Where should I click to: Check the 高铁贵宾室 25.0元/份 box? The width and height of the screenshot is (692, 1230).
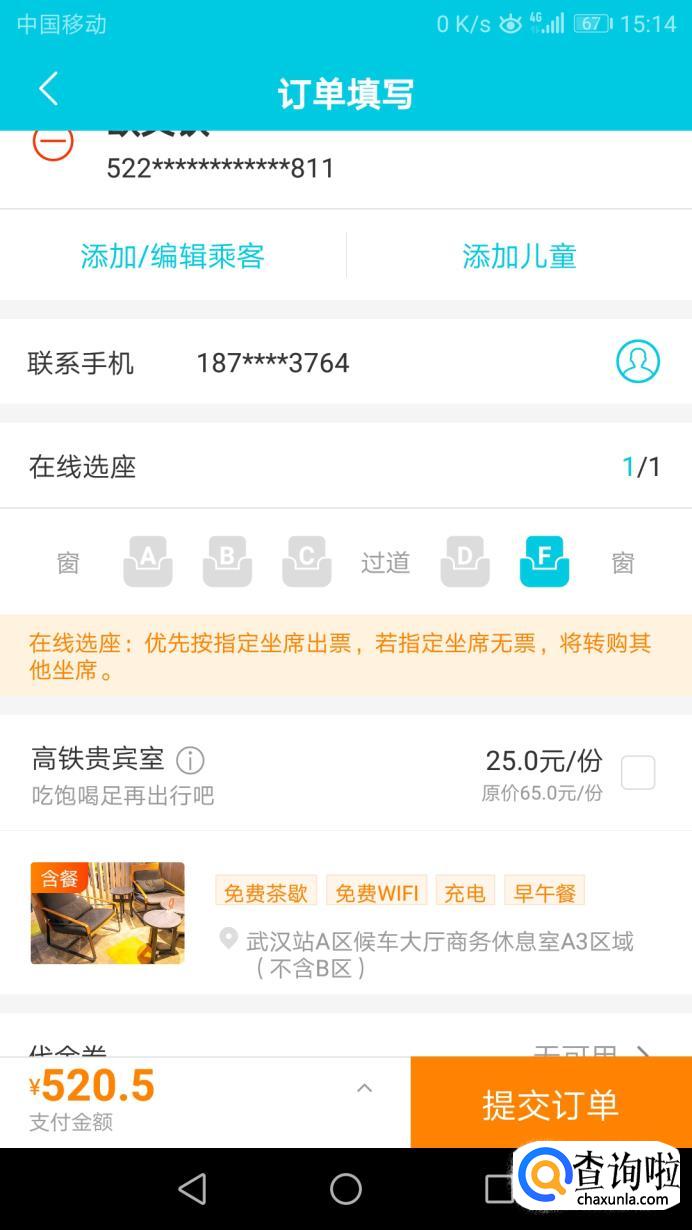(638, 773)
